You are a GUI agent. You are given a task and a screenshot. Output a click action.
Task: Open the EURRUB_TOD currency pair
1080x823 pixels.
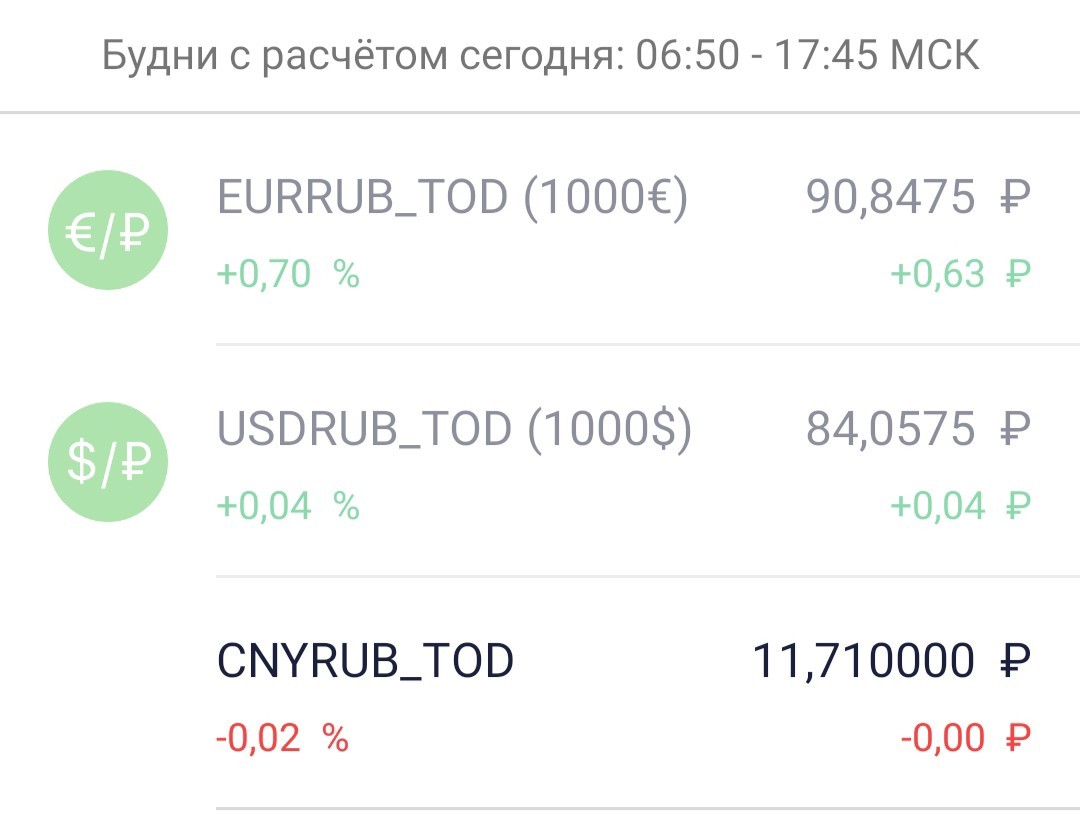540,229
